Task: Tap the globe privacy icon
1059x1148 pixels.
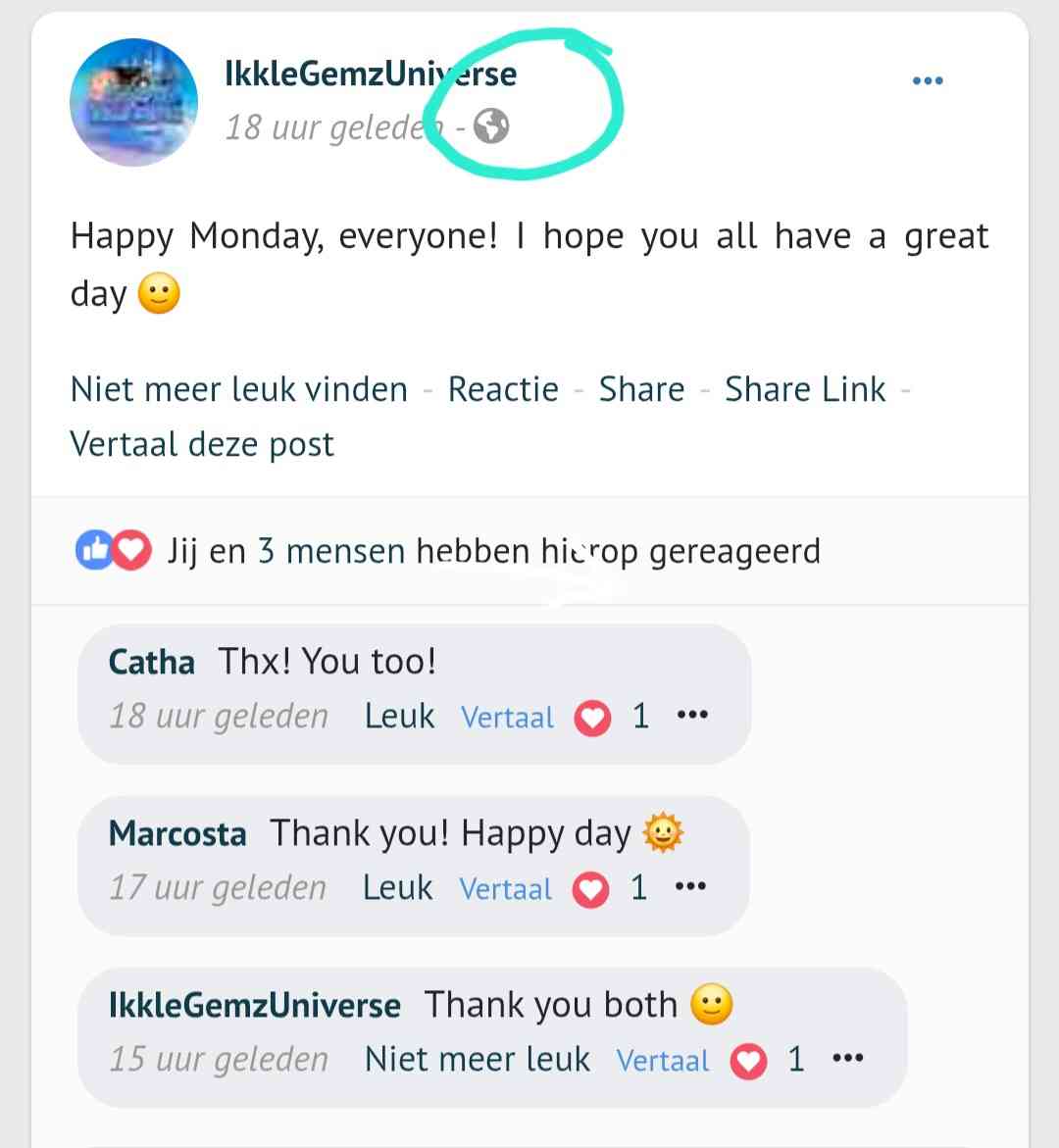Action: tap(491, 126)
